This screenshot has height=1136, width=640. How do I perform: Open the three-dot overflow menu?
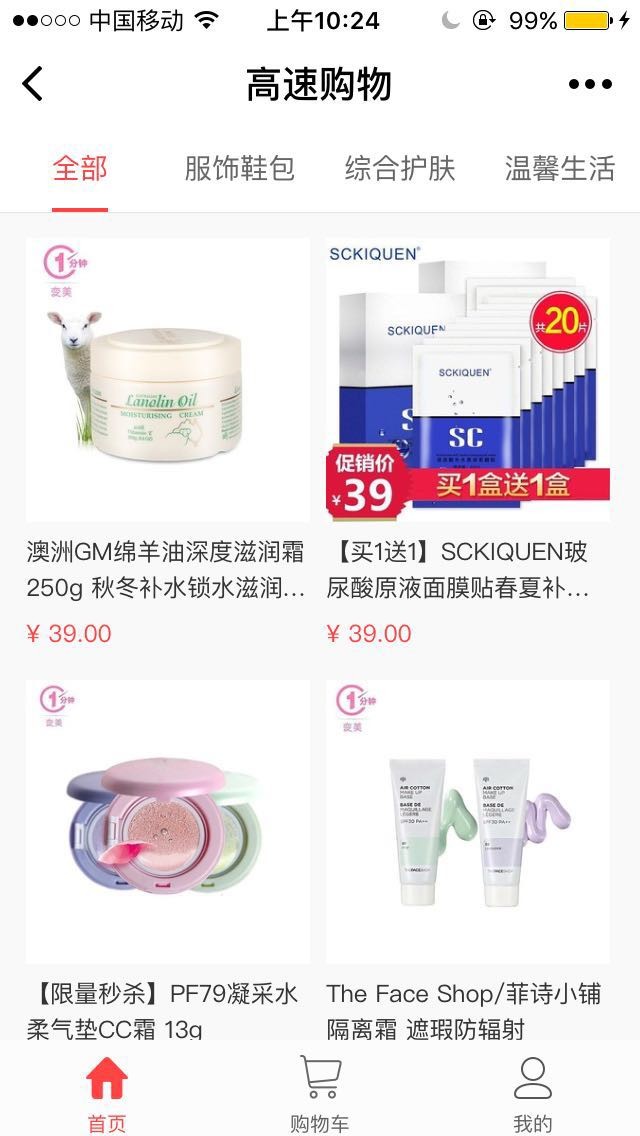[590, 84]
